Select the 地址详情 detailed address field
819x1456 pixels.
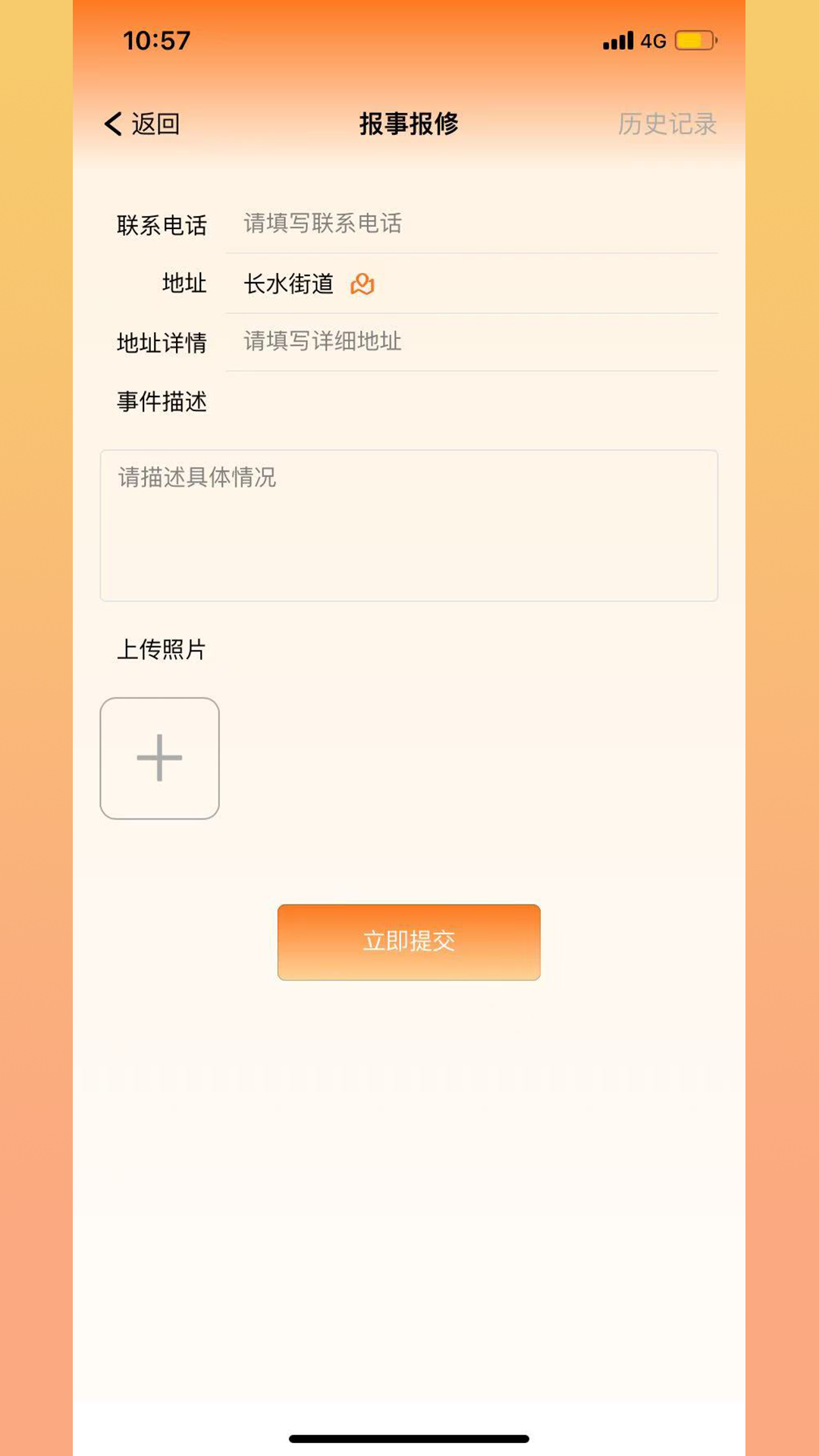pos(470,341)
